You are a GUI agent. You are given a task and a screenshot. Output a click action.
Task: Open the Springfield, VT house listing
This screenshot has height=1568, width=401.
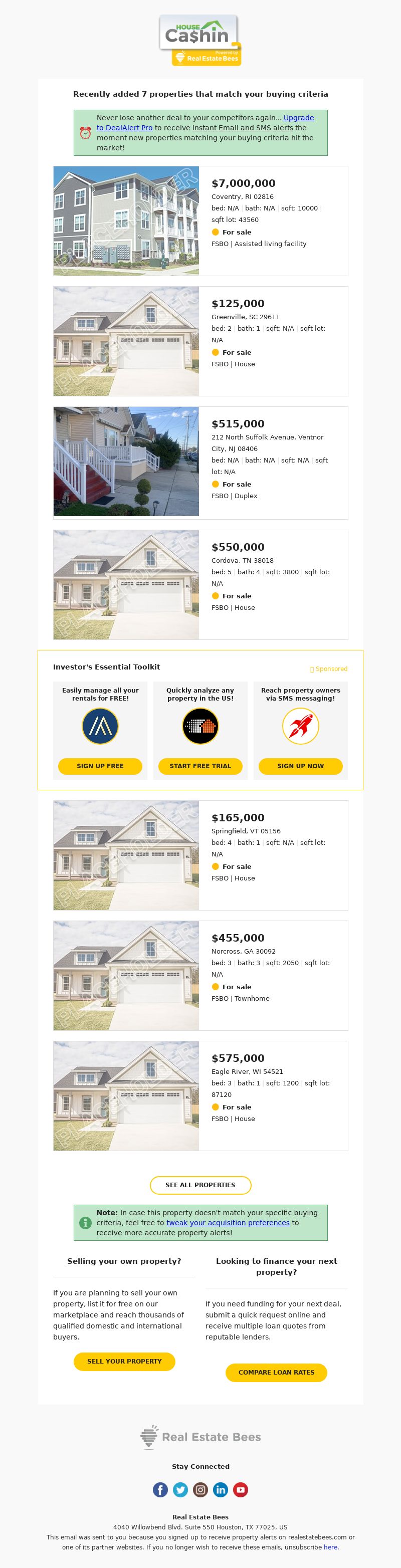[x=237, y=817]
